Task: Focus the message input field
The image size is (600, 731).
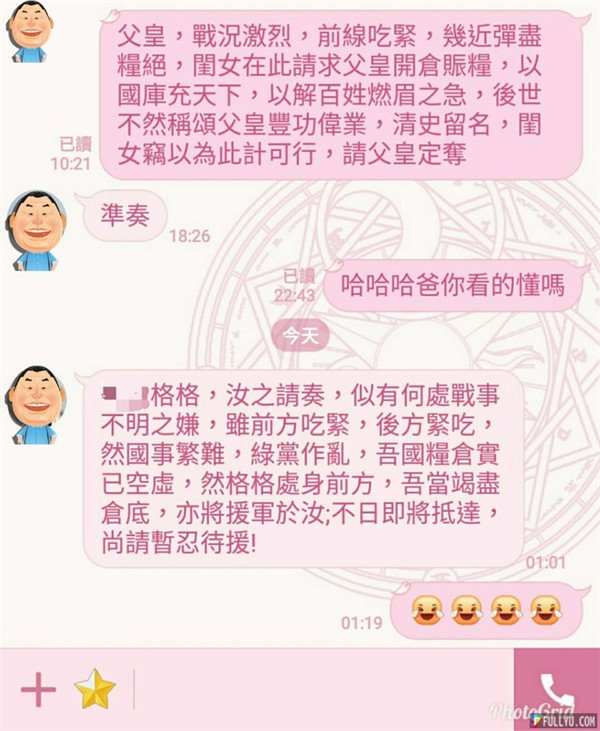Action: pyautogui.click(x=320, y=689)
